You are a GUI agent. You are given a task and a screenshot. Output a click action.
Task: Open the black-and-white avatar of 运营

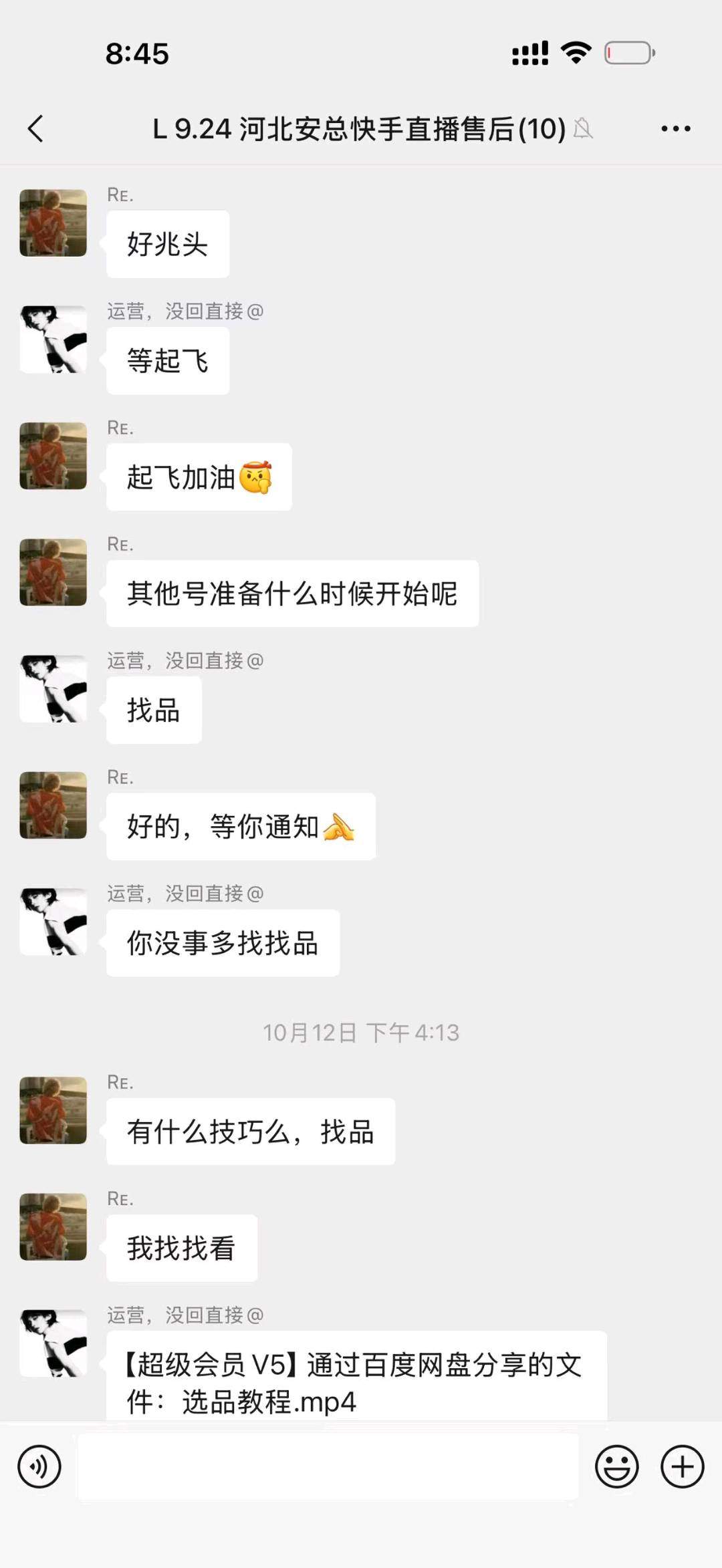click(x=53, y=340)
